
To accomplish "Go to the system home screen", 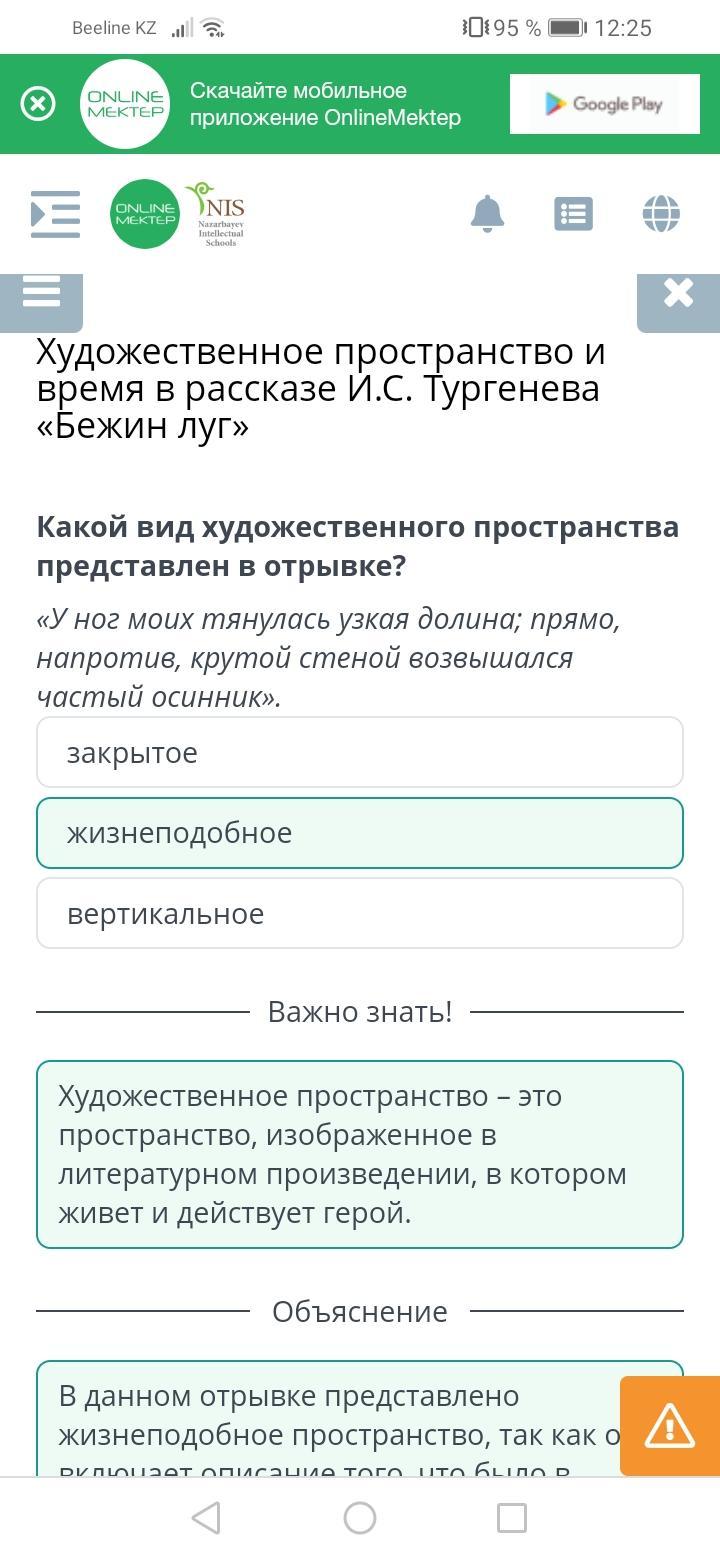I will [x=360, y=1518].
